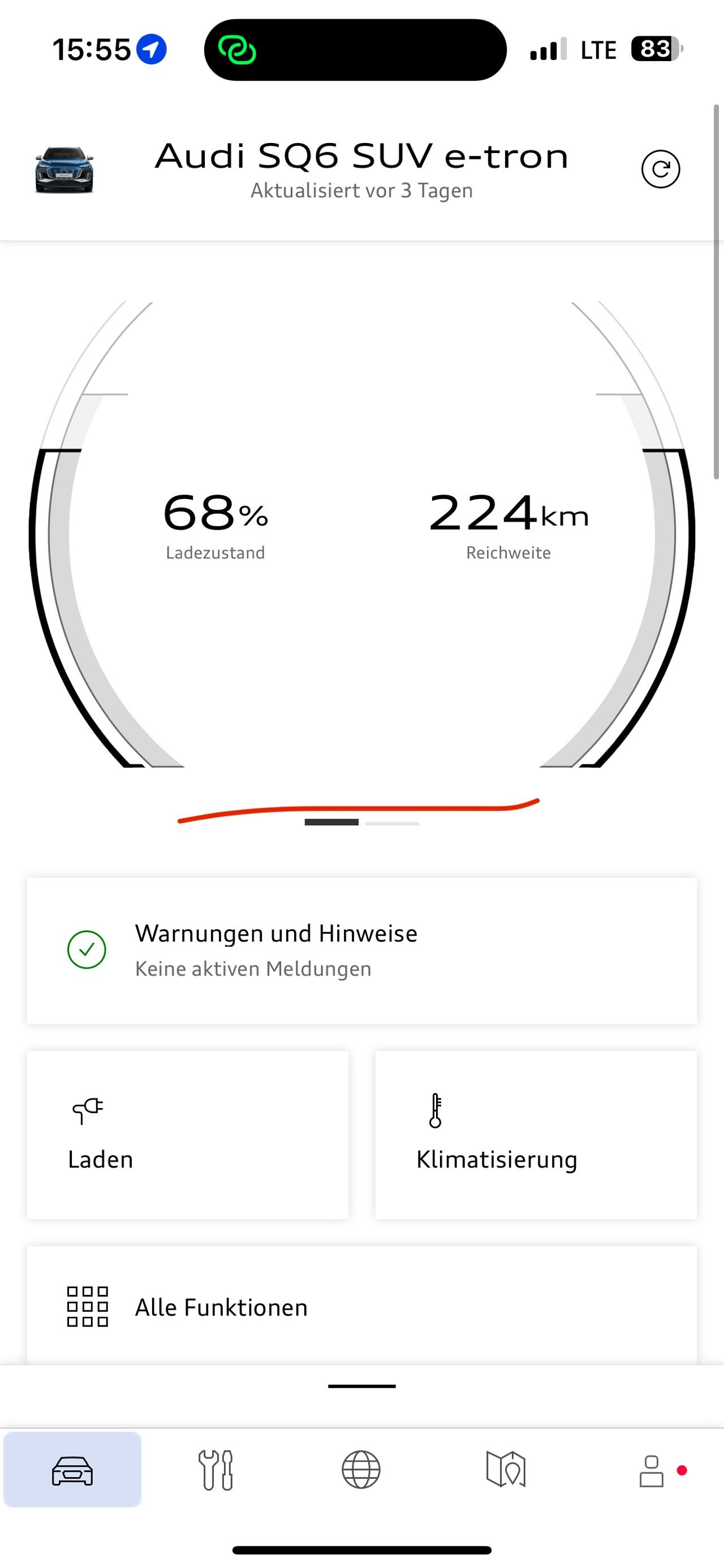
Task: Refresh the vehicle status data
Action: pyautogui.click(x=660, y=169)
